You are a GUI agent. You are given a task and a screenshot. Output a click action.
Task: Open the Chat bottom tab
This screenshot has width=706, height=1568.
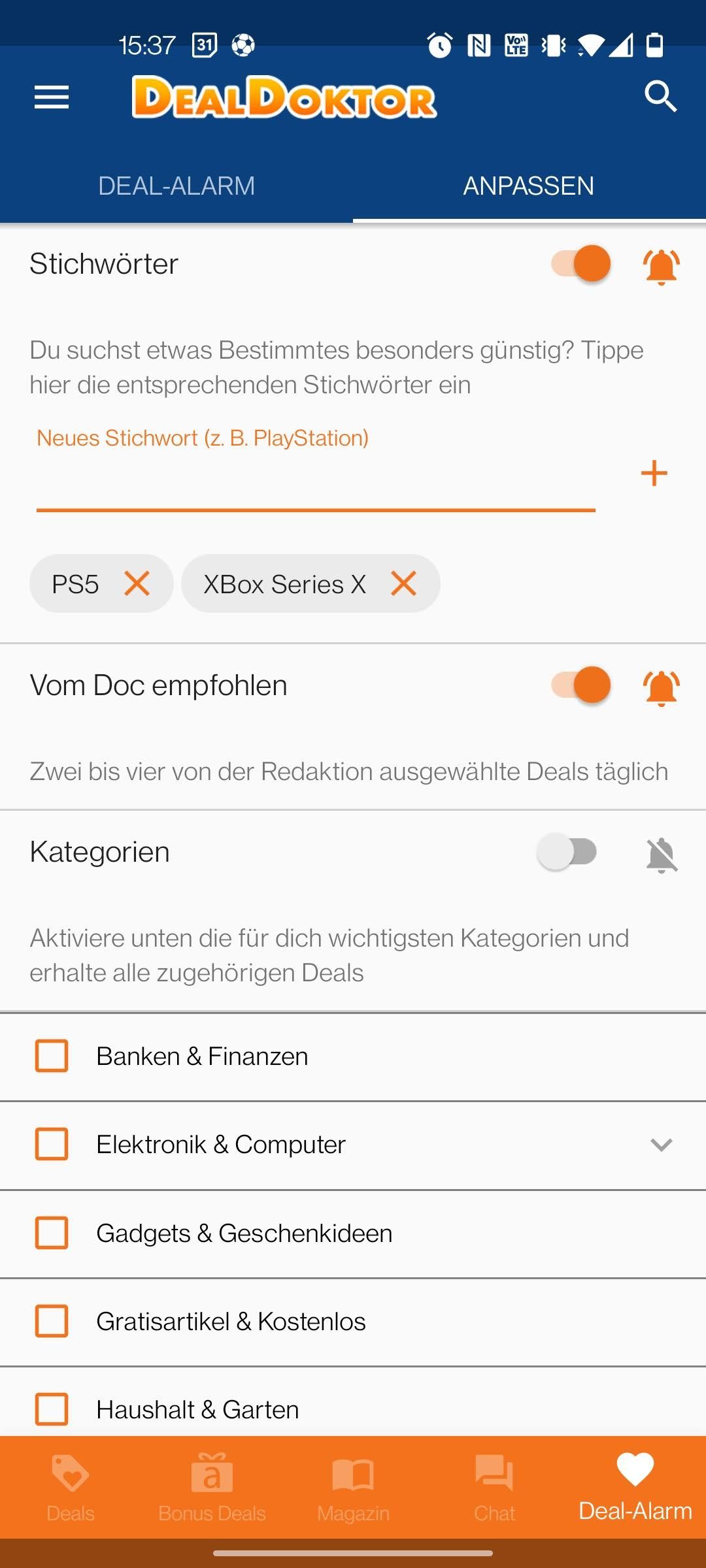tap(494, 1488)
